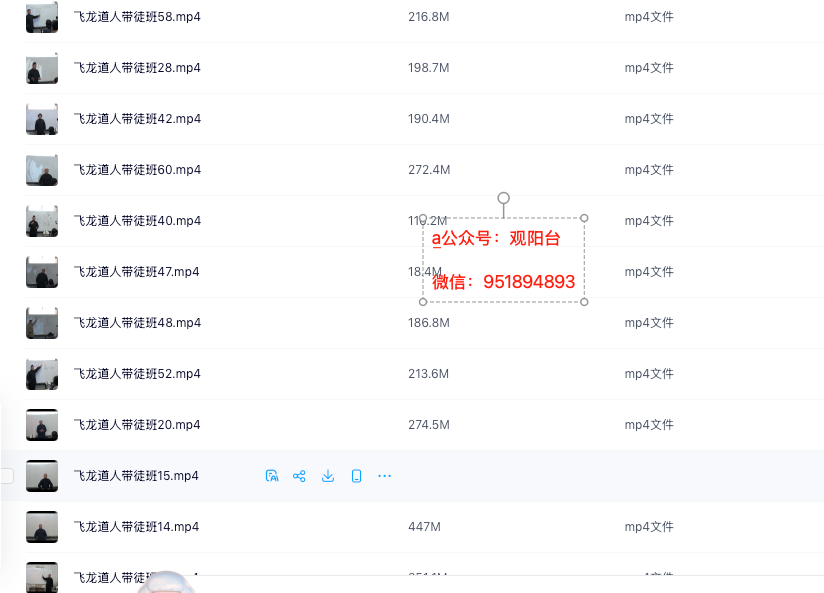Send 飞龙道人带徒班15.mp4 to phone
824x593 pixels.
click(x=356, y=476)
